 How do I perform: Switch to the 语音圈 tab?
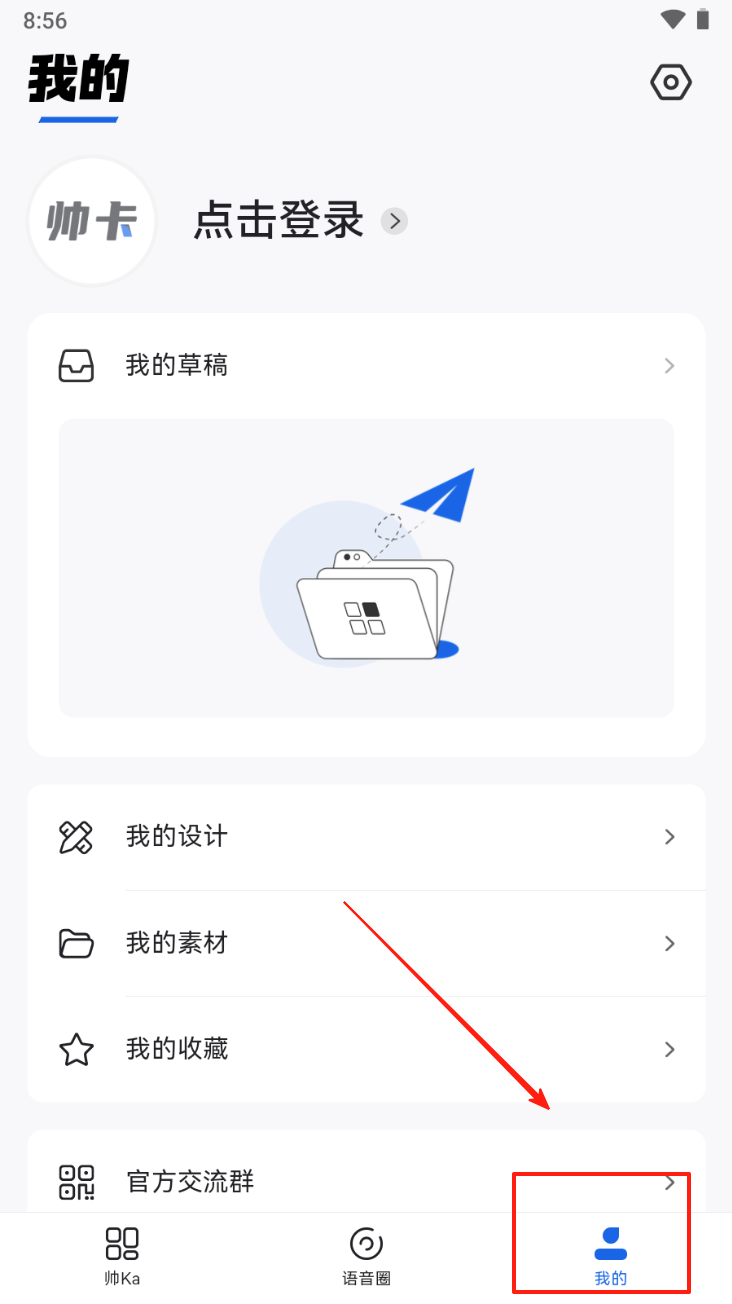point(366,1256)
